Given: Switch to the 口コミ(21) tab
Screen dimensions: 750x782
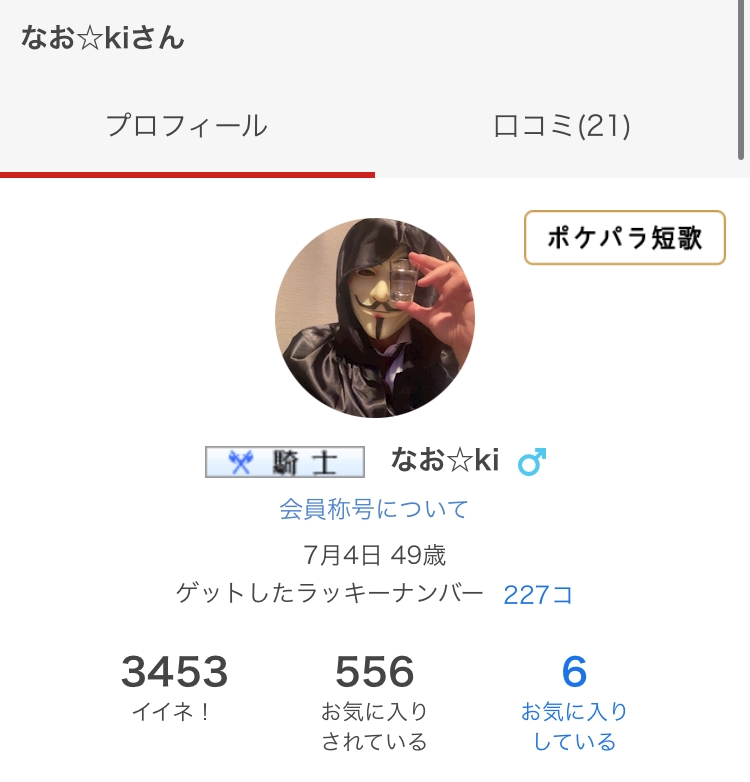Looking at the screenshot, I should 562,127.
